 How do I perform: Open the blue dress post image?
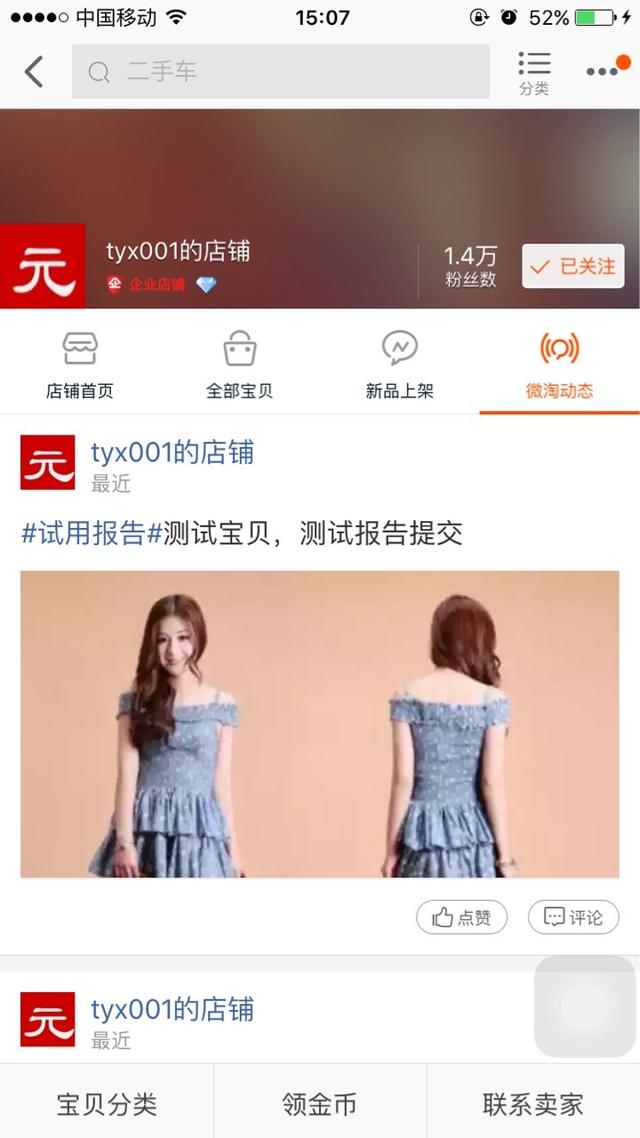[x=319, y=724]
